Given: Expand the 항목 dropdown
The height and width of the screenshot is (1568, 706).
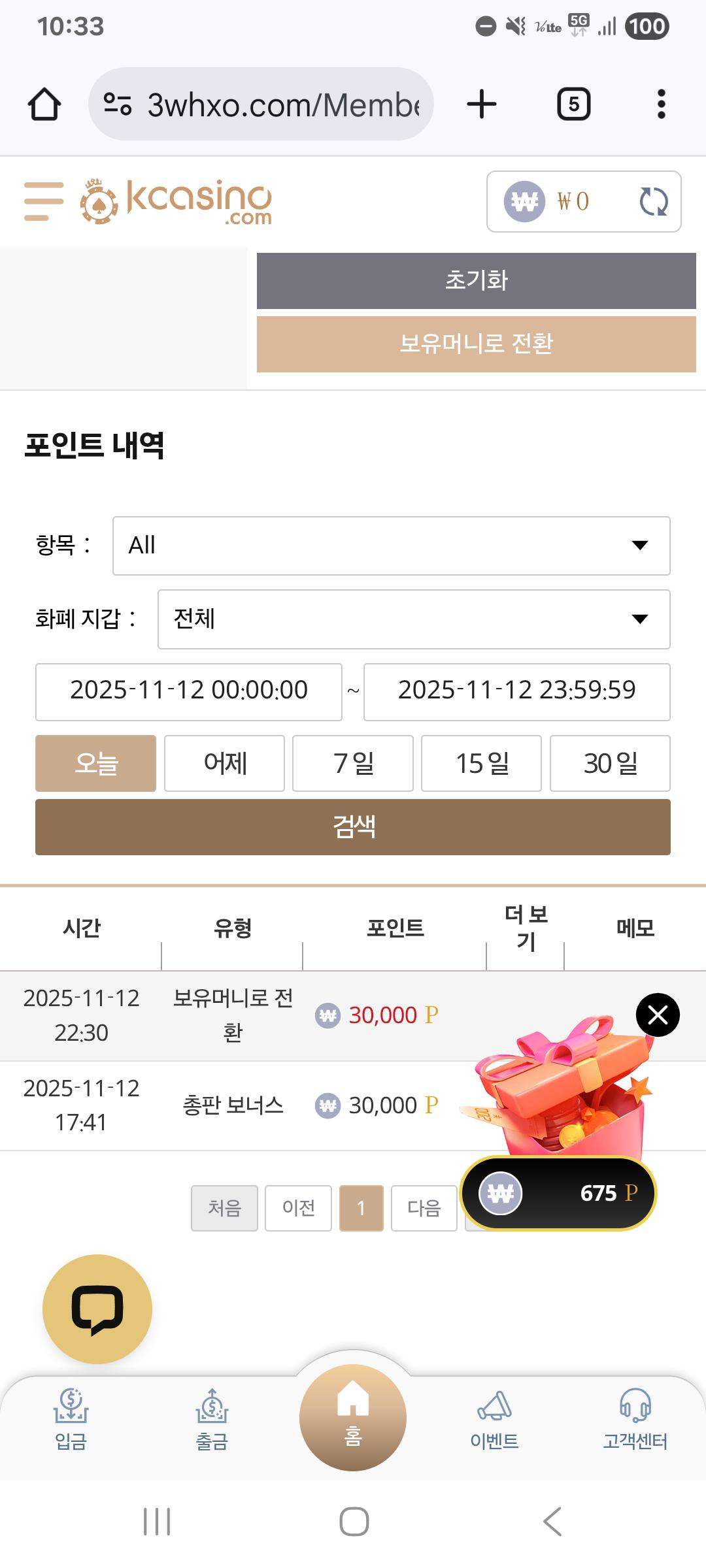Looking at the screenshot, I should 391,546.
